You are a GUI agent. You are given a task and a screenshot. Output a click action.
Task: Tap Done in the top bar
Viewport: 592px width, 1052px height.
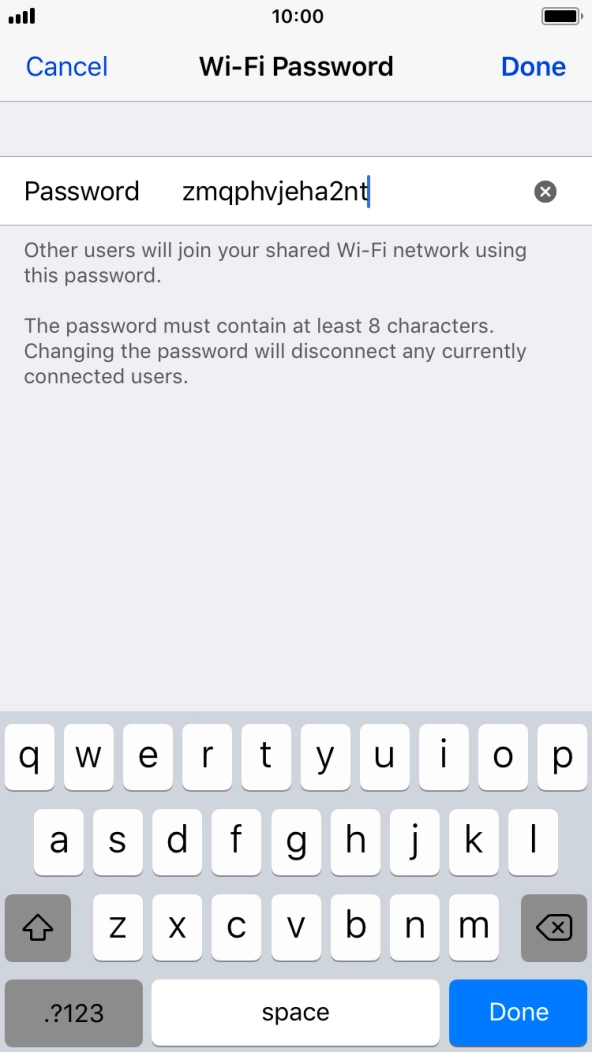click(534, 66)
